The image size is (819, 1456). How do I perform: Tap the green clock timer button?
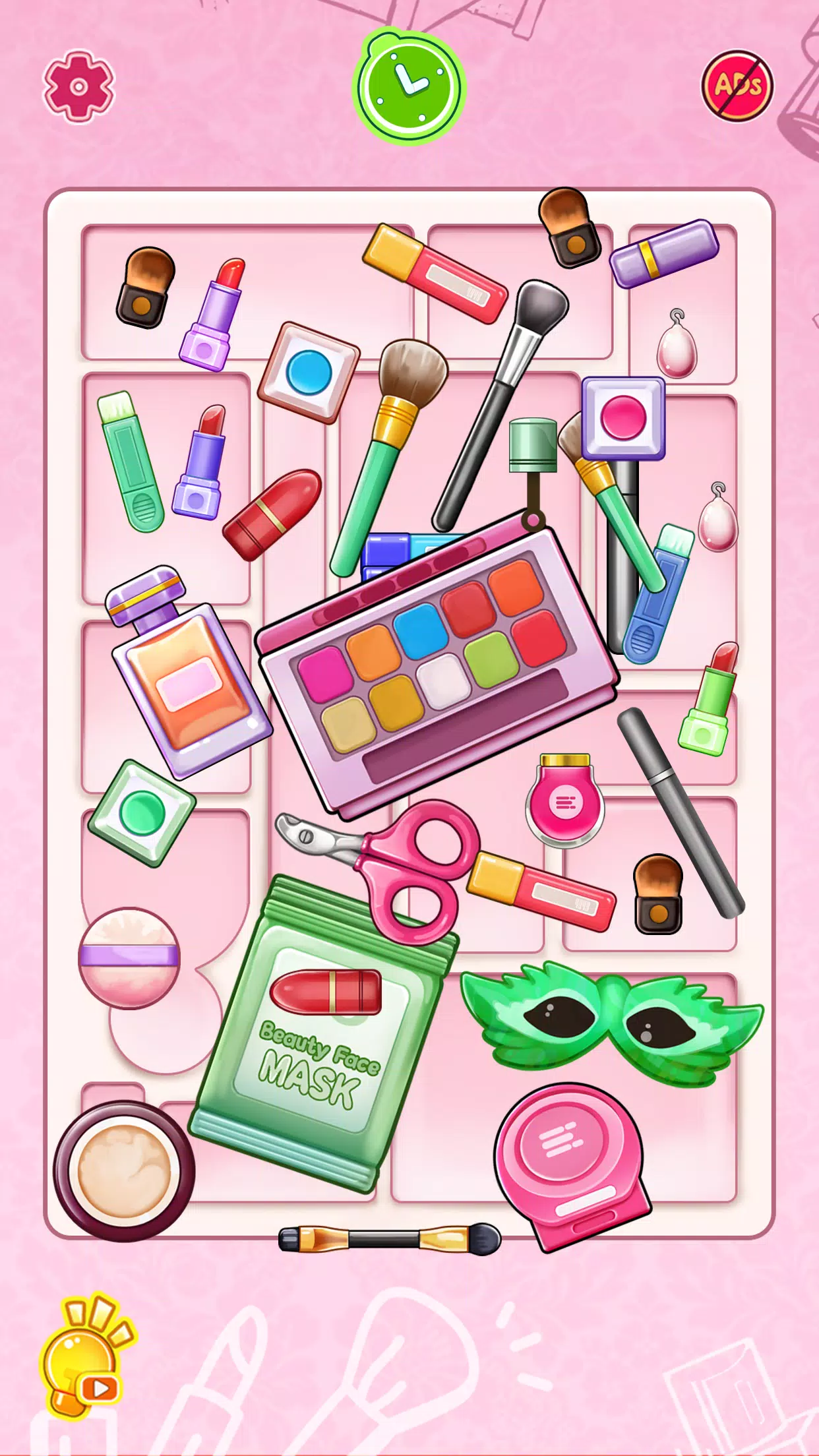click(x=409, y=86)
